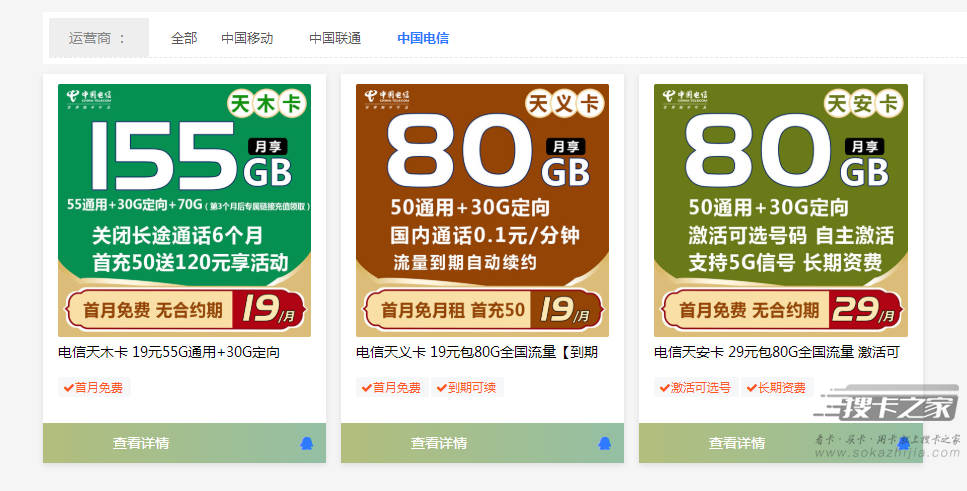Open the 电信天安卡 29元包80G title link
Image resolution: width=967 pixels, height=491 pixels.
[776, 352]
